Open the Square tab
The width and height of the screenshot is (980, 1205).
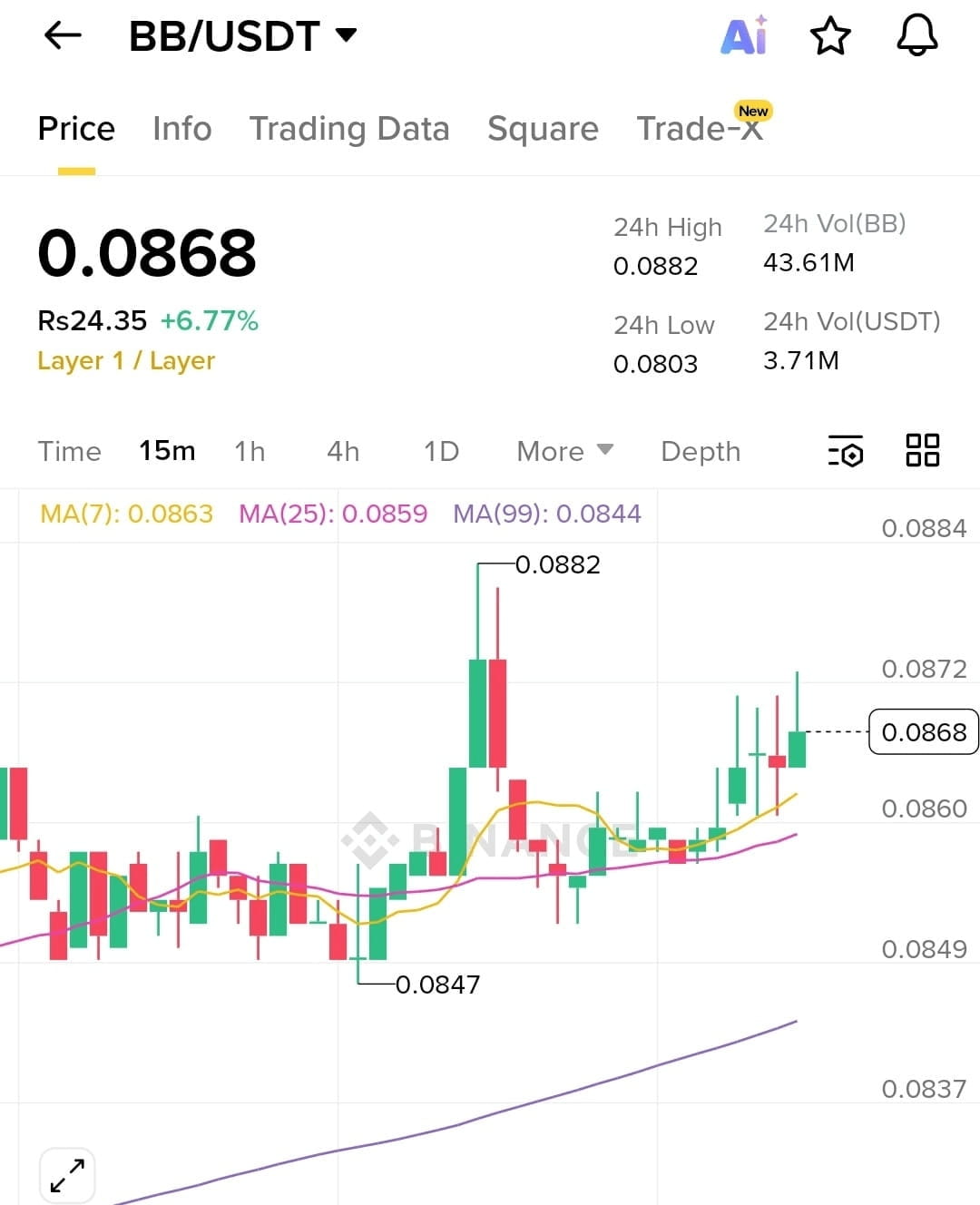click(x=543, y=129)
